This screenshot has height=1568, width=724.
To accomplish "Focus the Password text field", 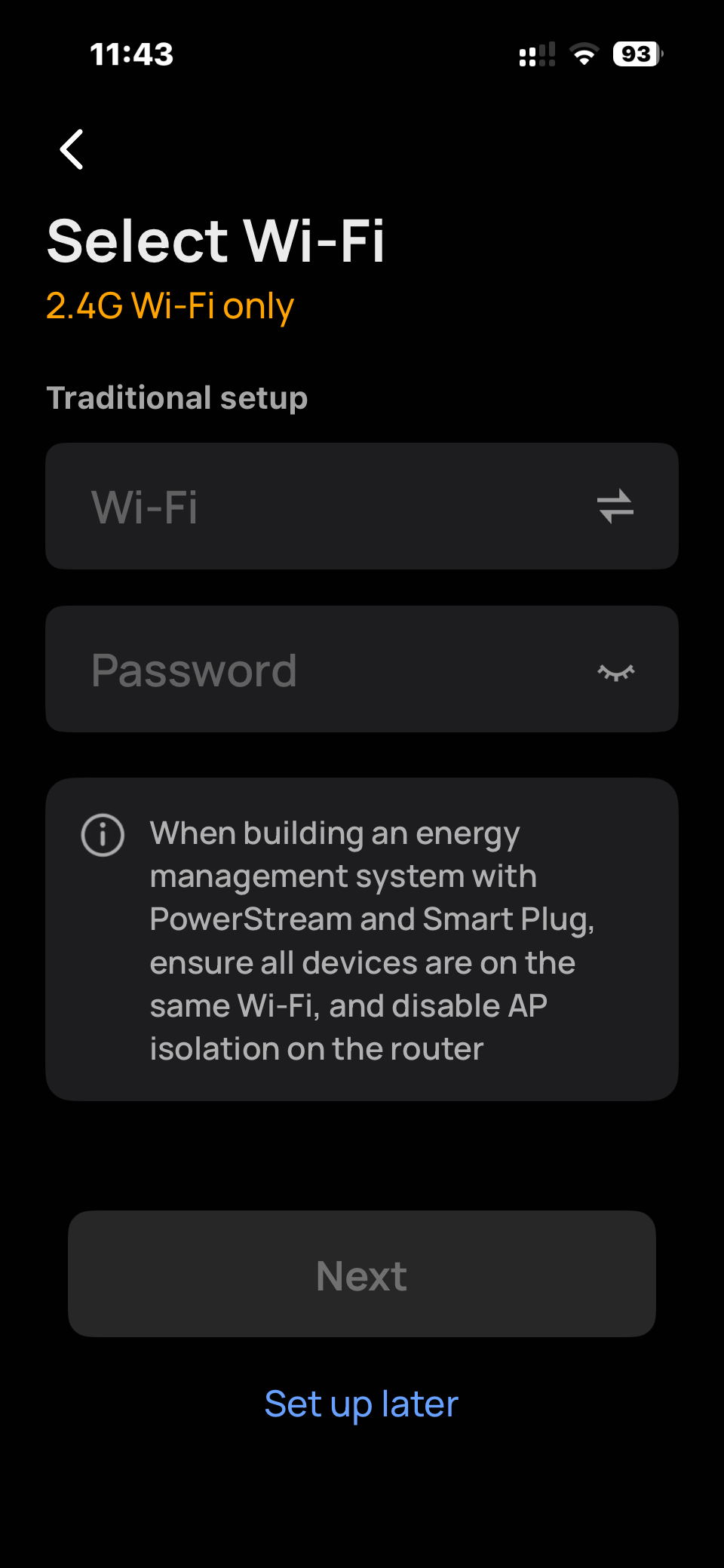I will 317,670.
